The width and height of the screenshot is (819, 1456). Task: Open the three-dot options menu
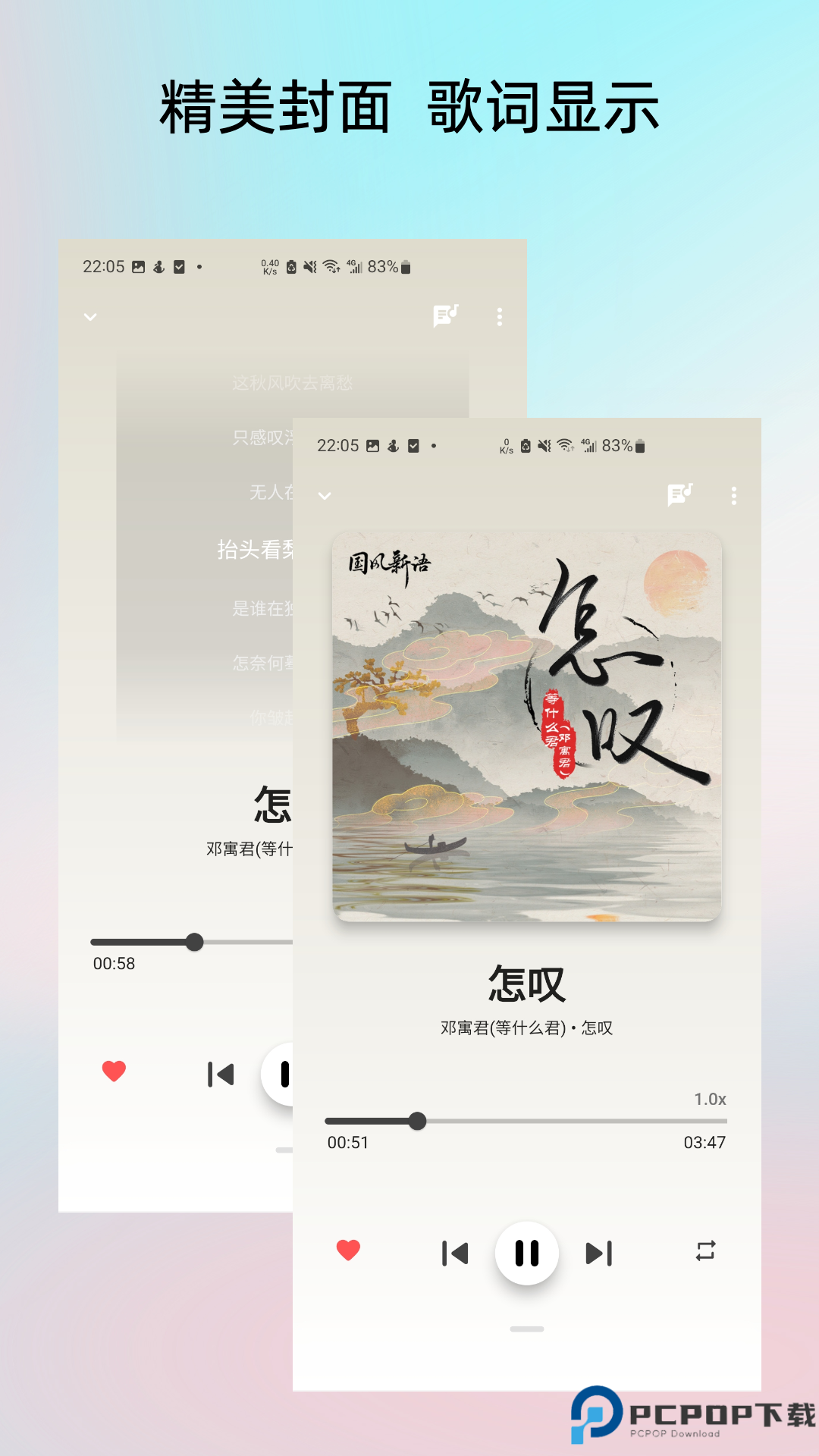[x=733, y=495]
